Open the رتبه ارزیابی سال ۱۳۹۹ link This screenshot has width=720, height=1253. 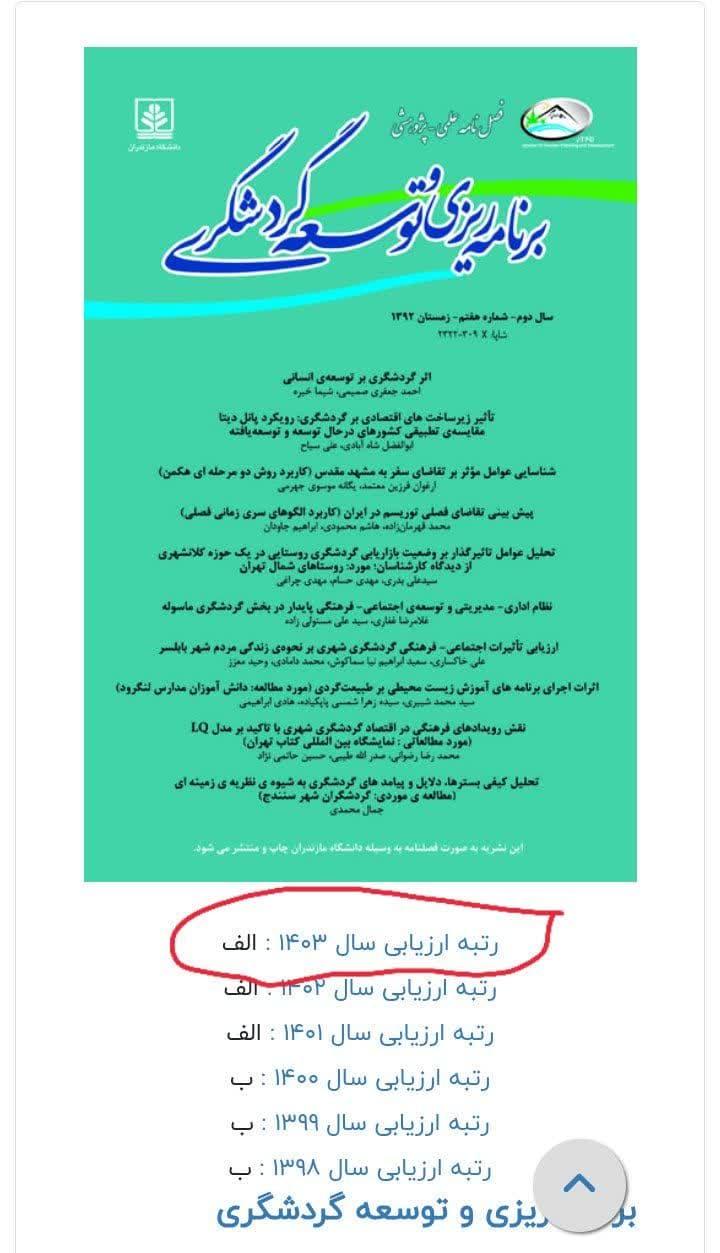[x=384, y=1124]
